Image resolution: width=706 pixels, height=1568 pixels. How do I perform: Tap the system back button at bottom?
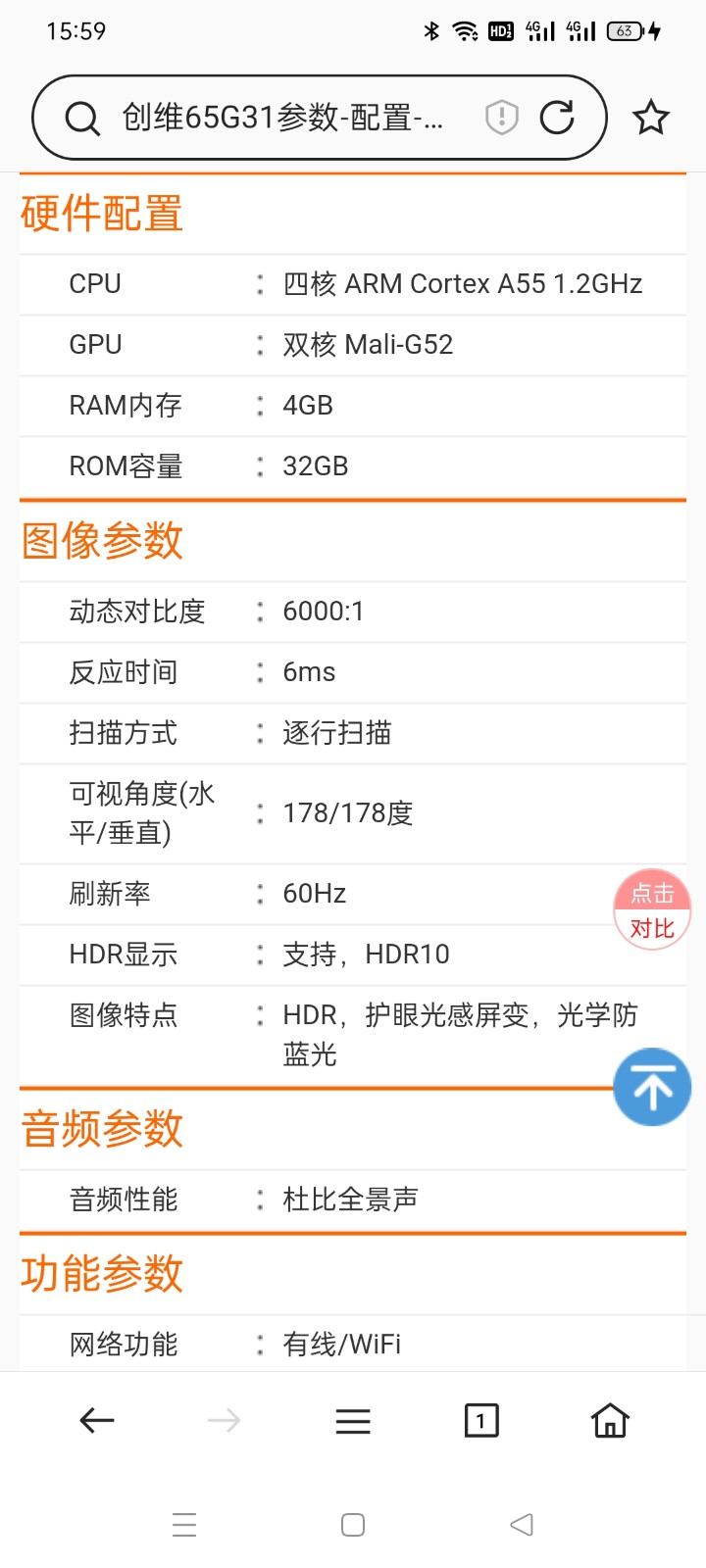click(x=521, y=1524)
